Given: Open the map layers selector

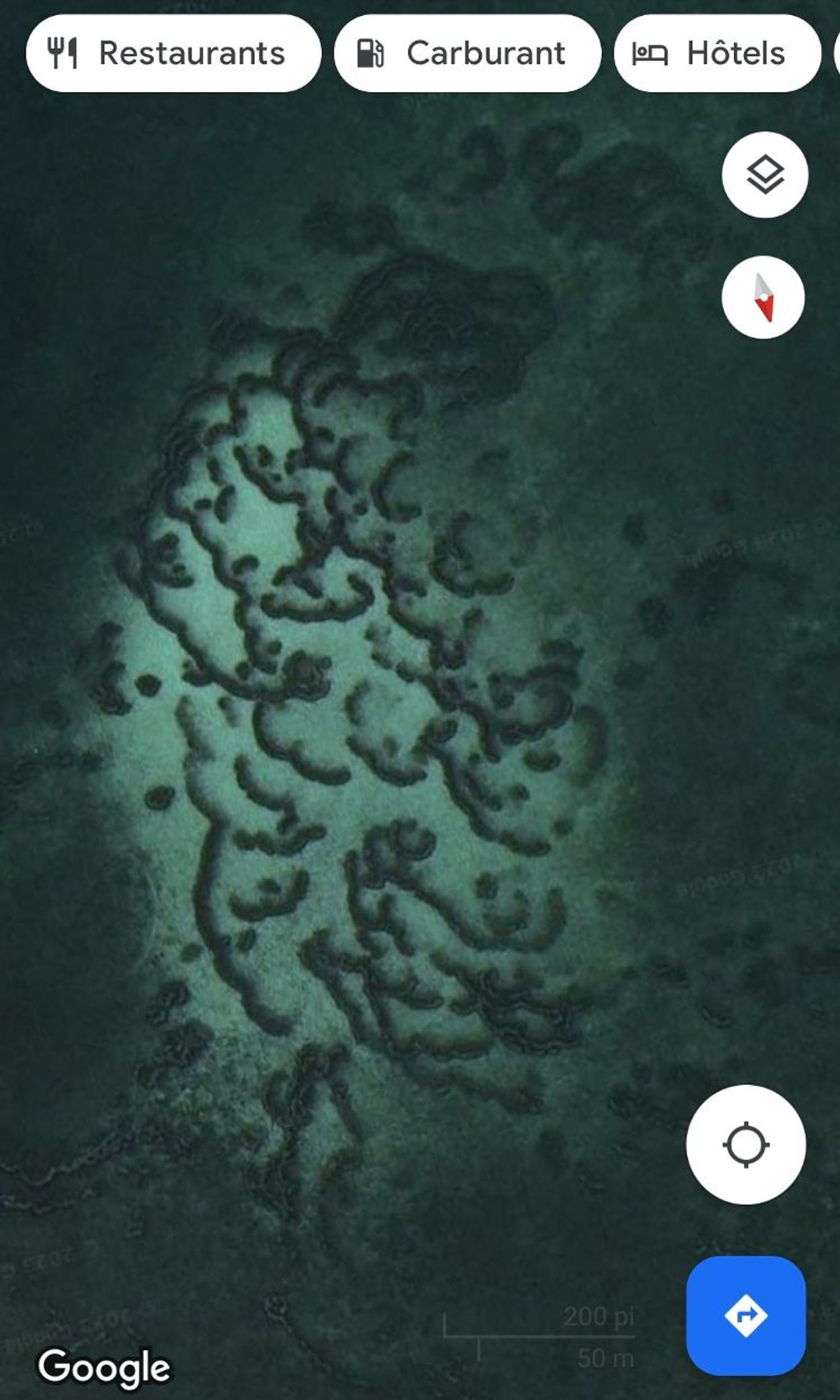Looking at the screenshot, I should [765, 175].
